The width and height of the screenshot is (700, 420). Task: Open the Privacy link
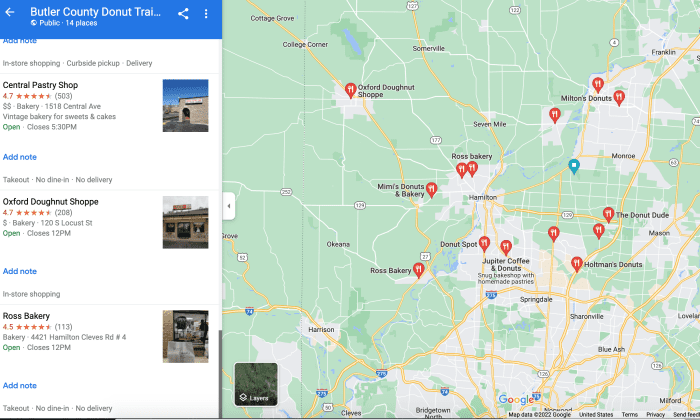(x=655, y=415)
